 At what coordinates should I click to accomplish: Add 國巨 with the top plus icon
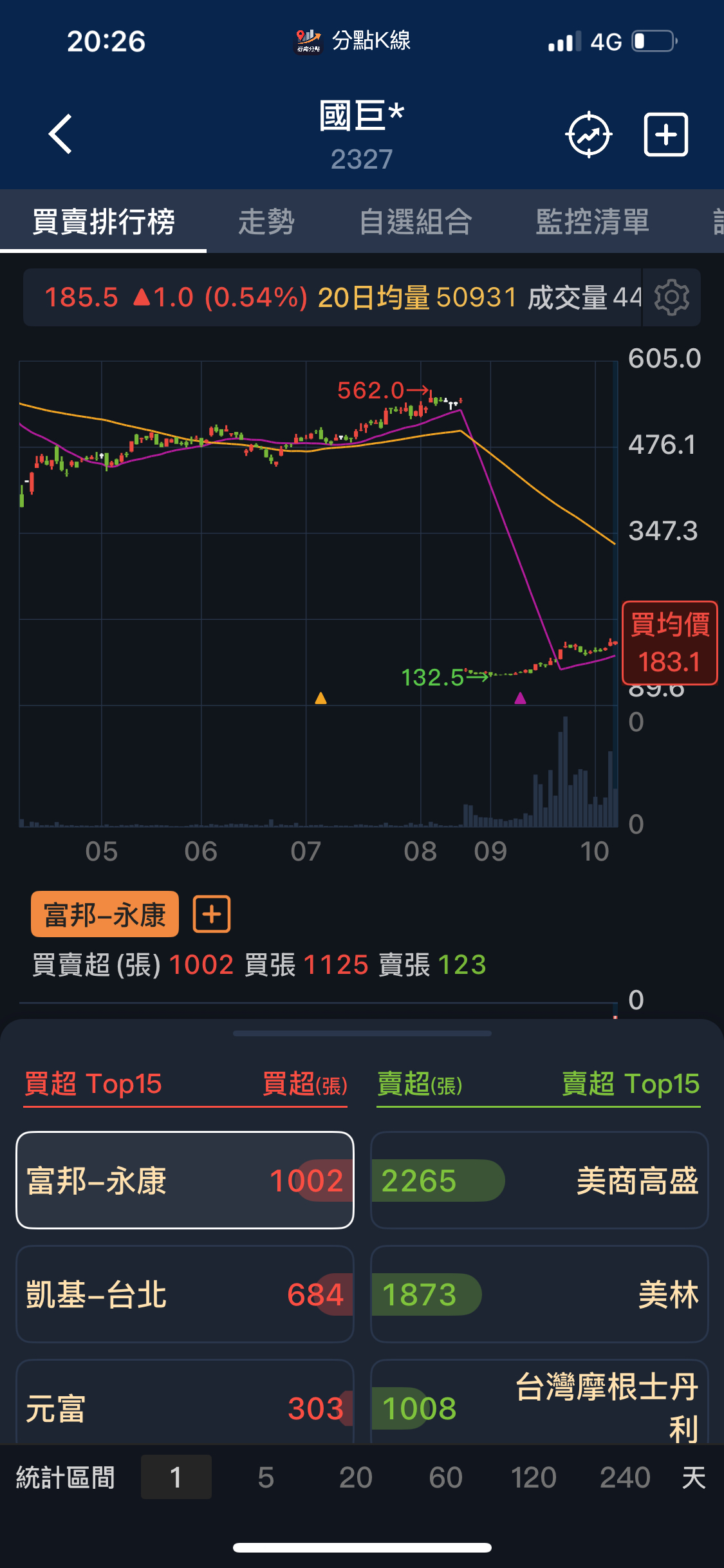click(x=666, y=135)
